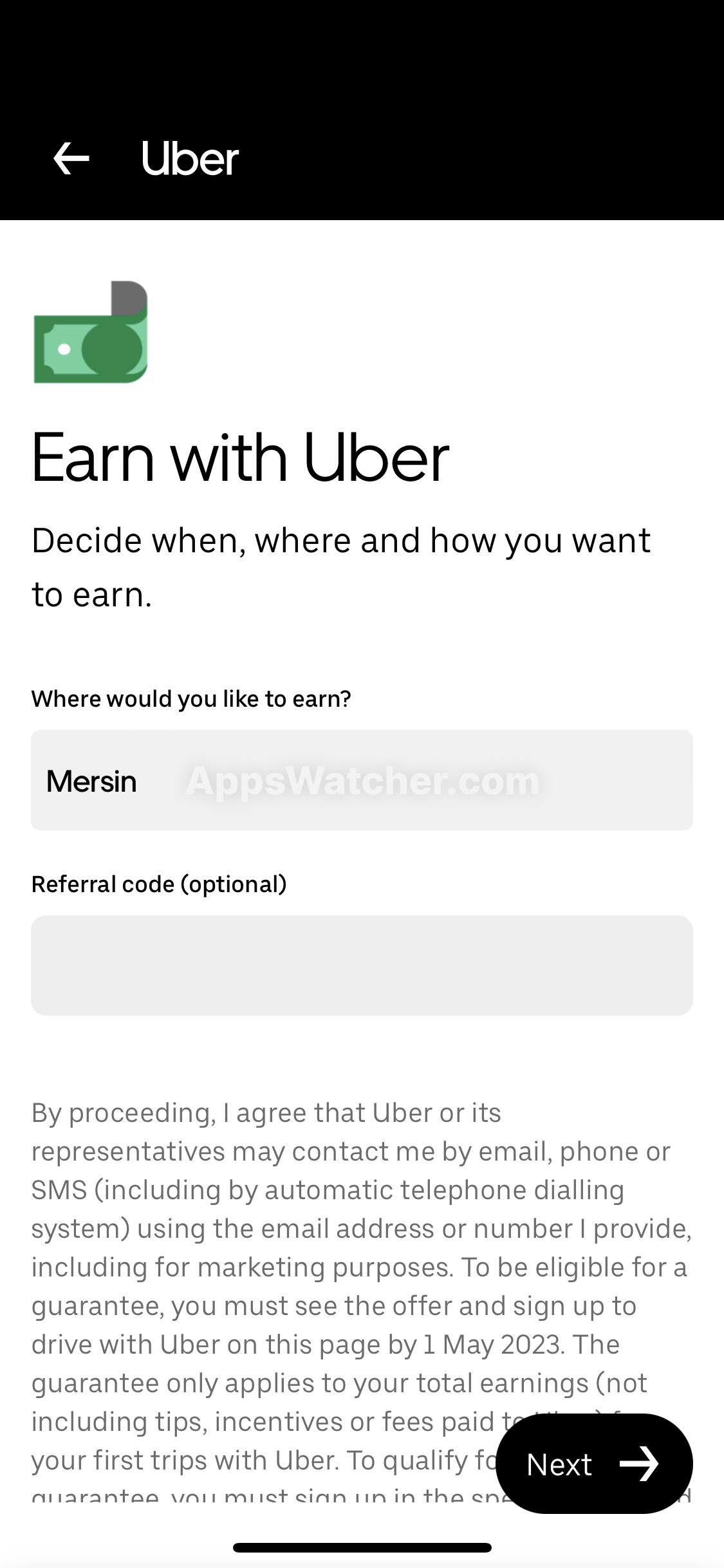
Task: Open the Mersin city selection field
Action: tap(362, 780)
